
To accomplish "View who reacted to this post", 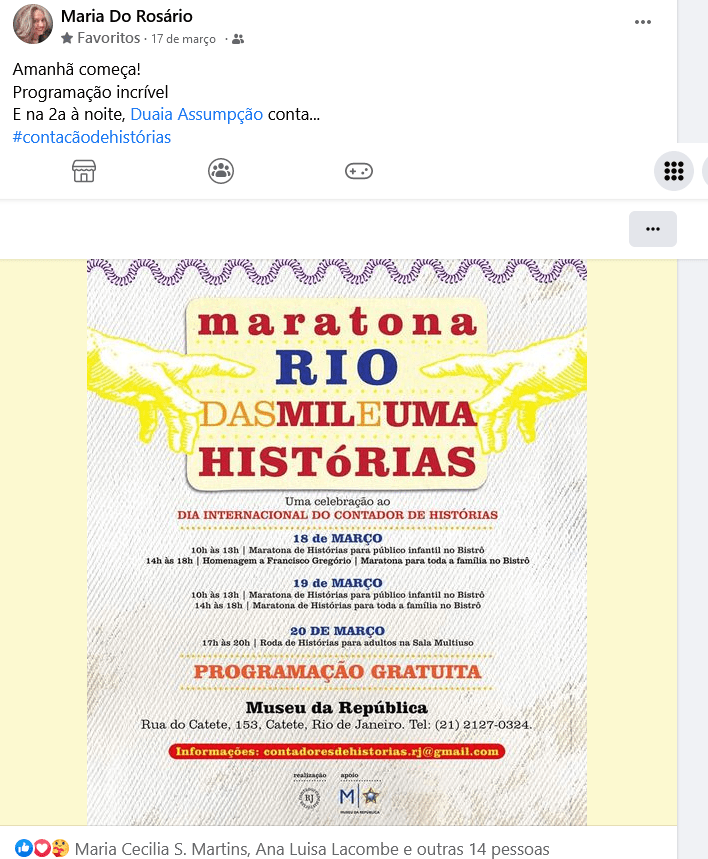I will 312,849.
